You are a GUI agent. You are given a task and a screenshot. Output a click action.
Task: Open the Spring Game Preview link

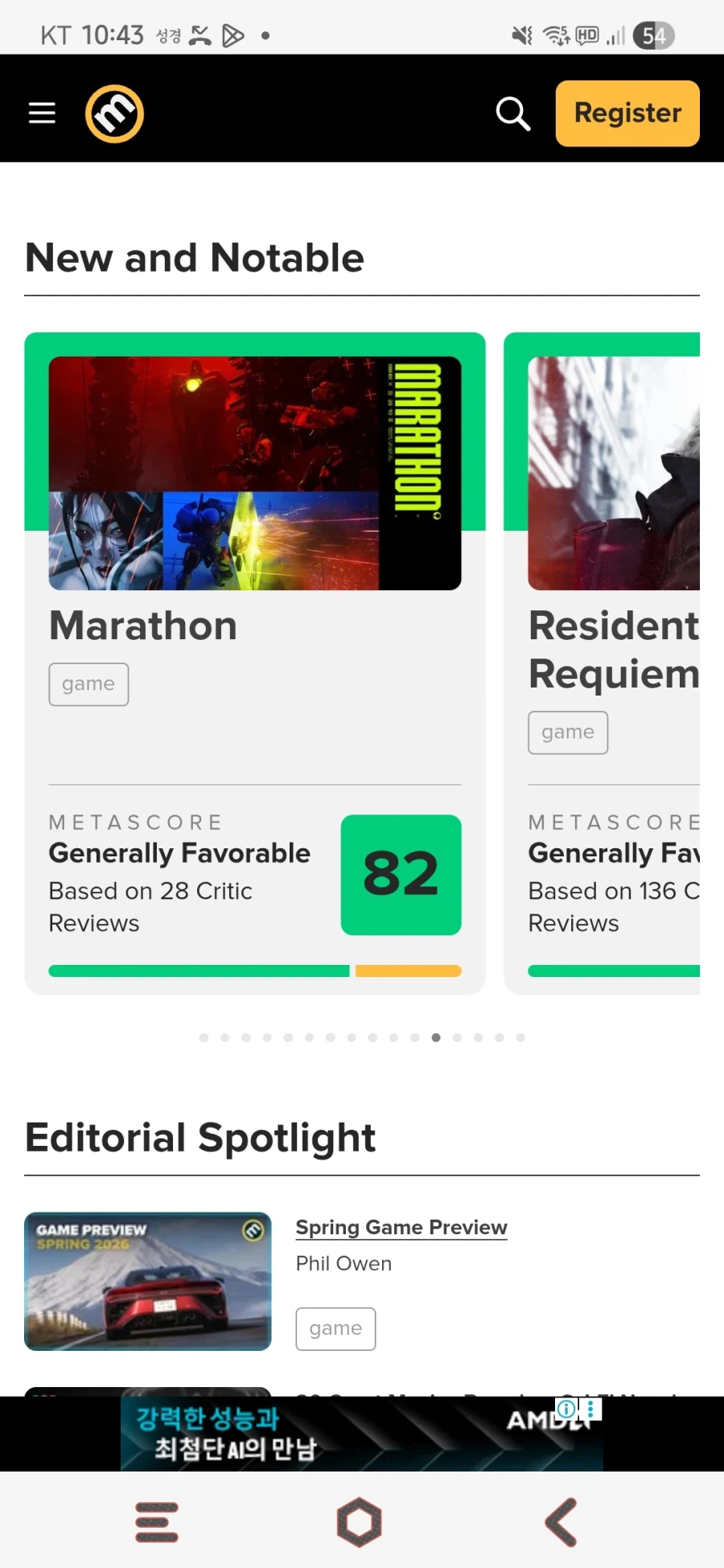tap(401, 1227)
